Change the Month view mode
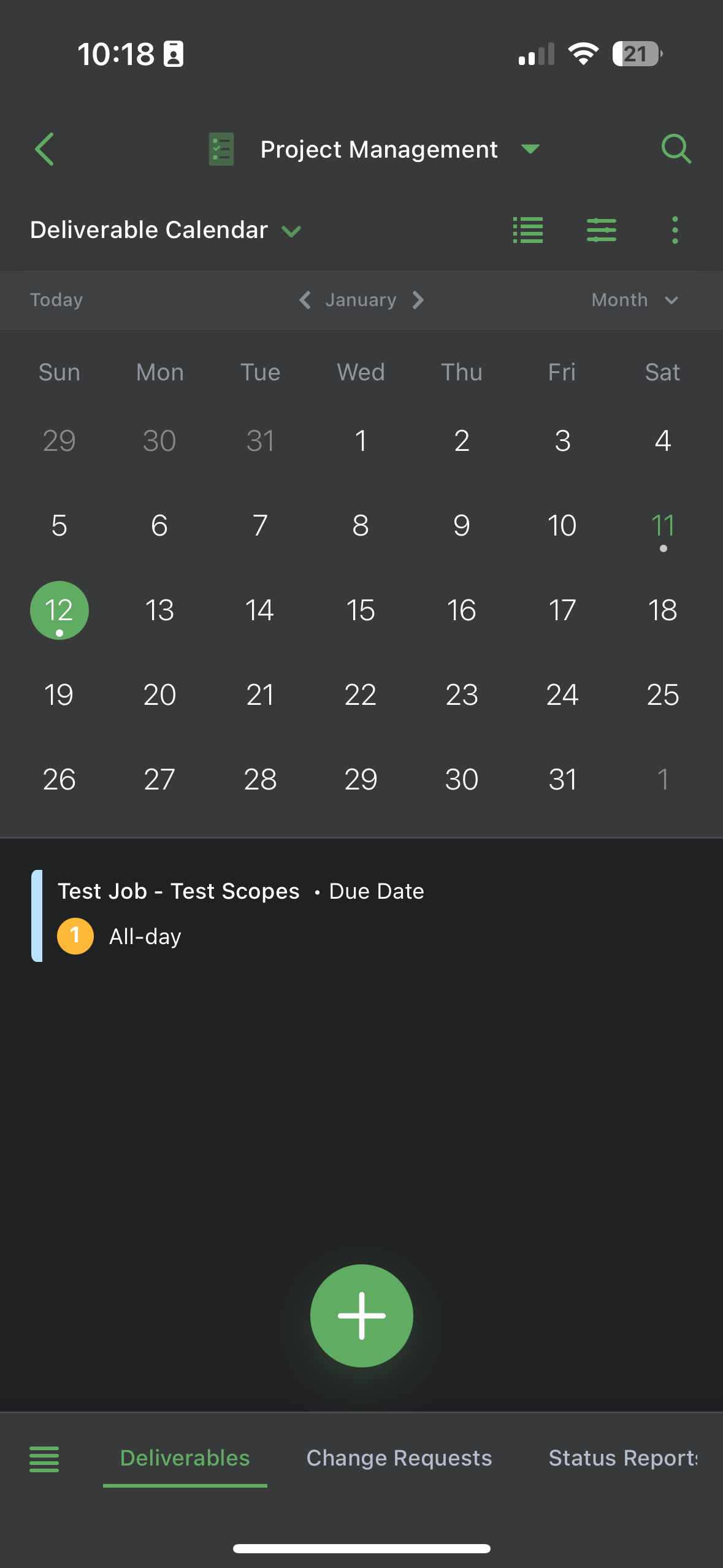Screen dimensions: 723x1568 tap(634, 300)
